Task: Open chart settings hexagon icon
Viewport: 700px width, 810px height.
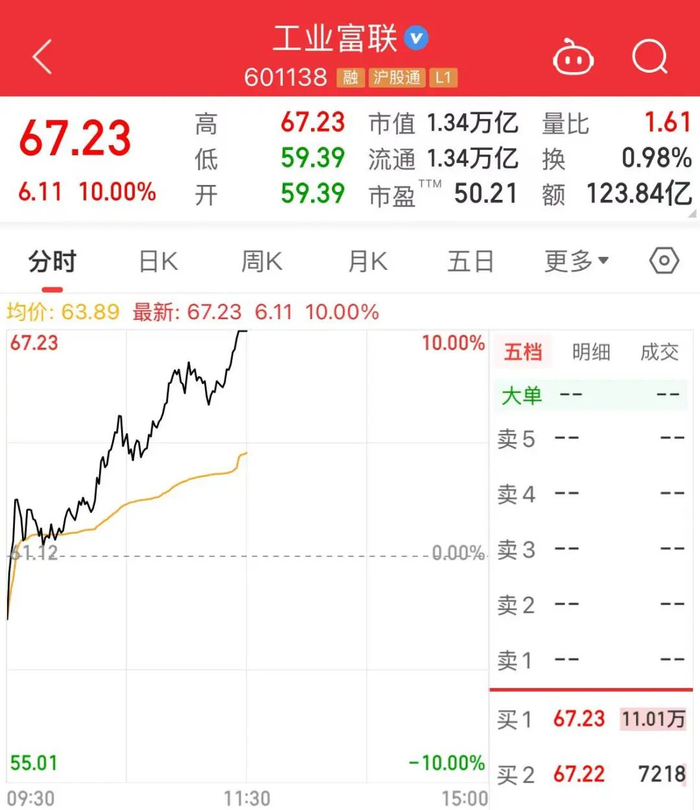Action: coord(664,261)
